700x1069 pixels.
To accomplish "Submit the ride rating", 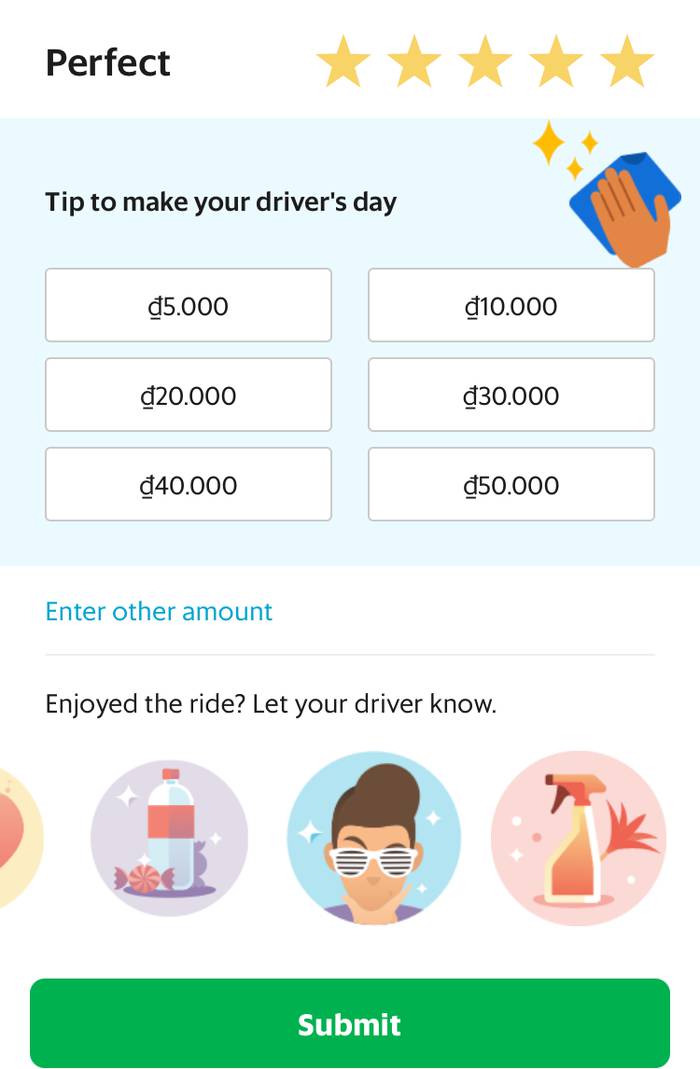I will coord(349,1023).
